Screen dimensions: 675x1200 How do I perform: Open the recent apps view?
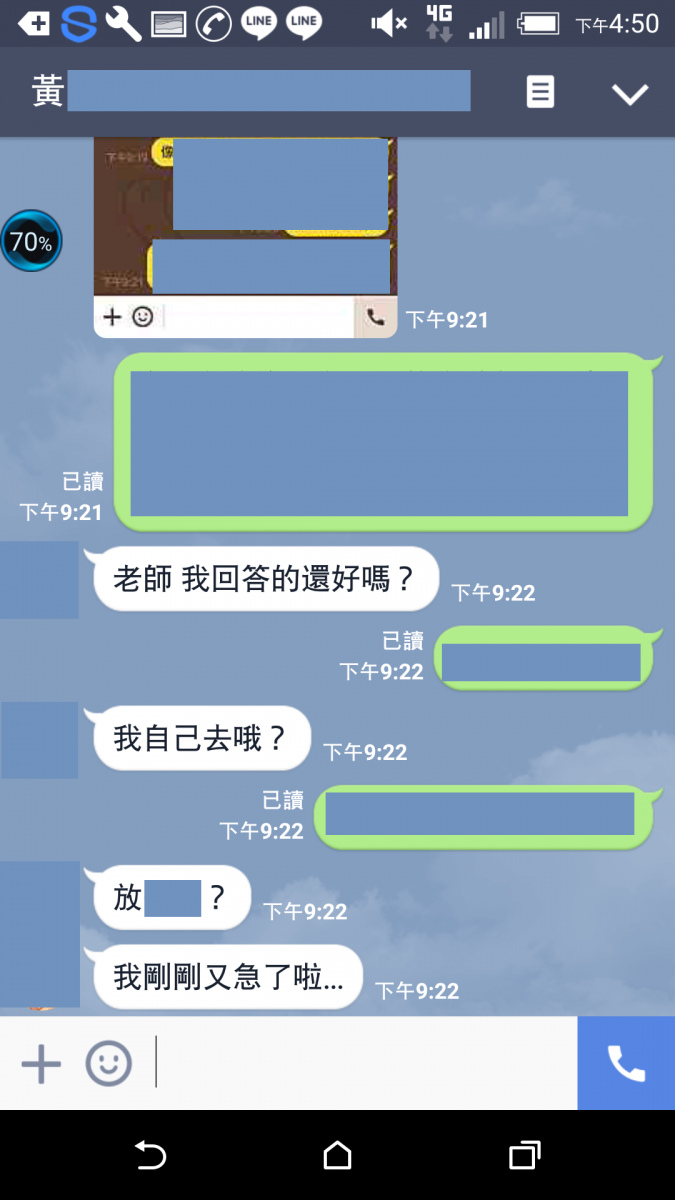[x=524, y=1156]
